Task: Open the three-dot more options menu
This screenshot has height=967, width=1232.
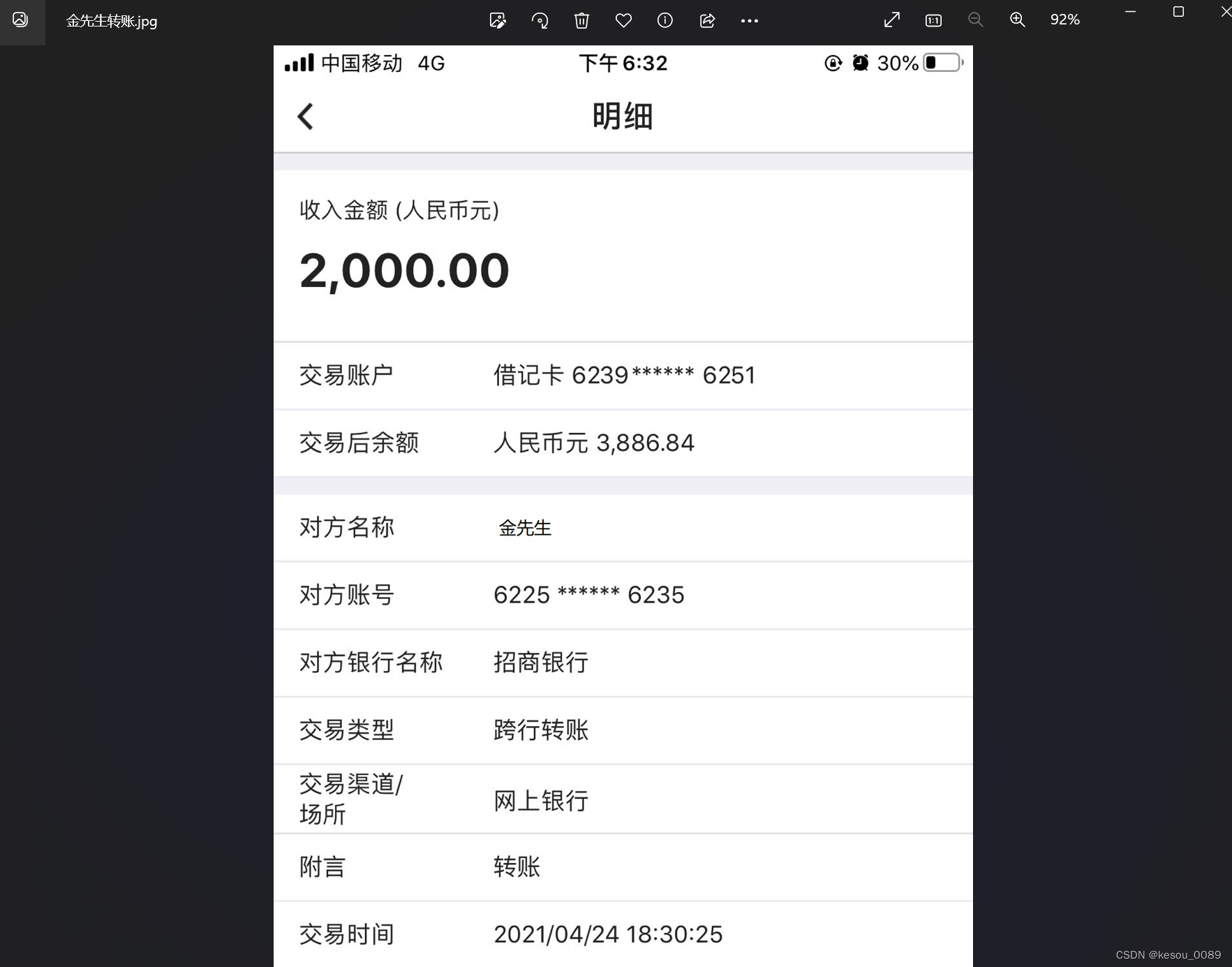Action: pyautogui.click(x=749, y=20)
